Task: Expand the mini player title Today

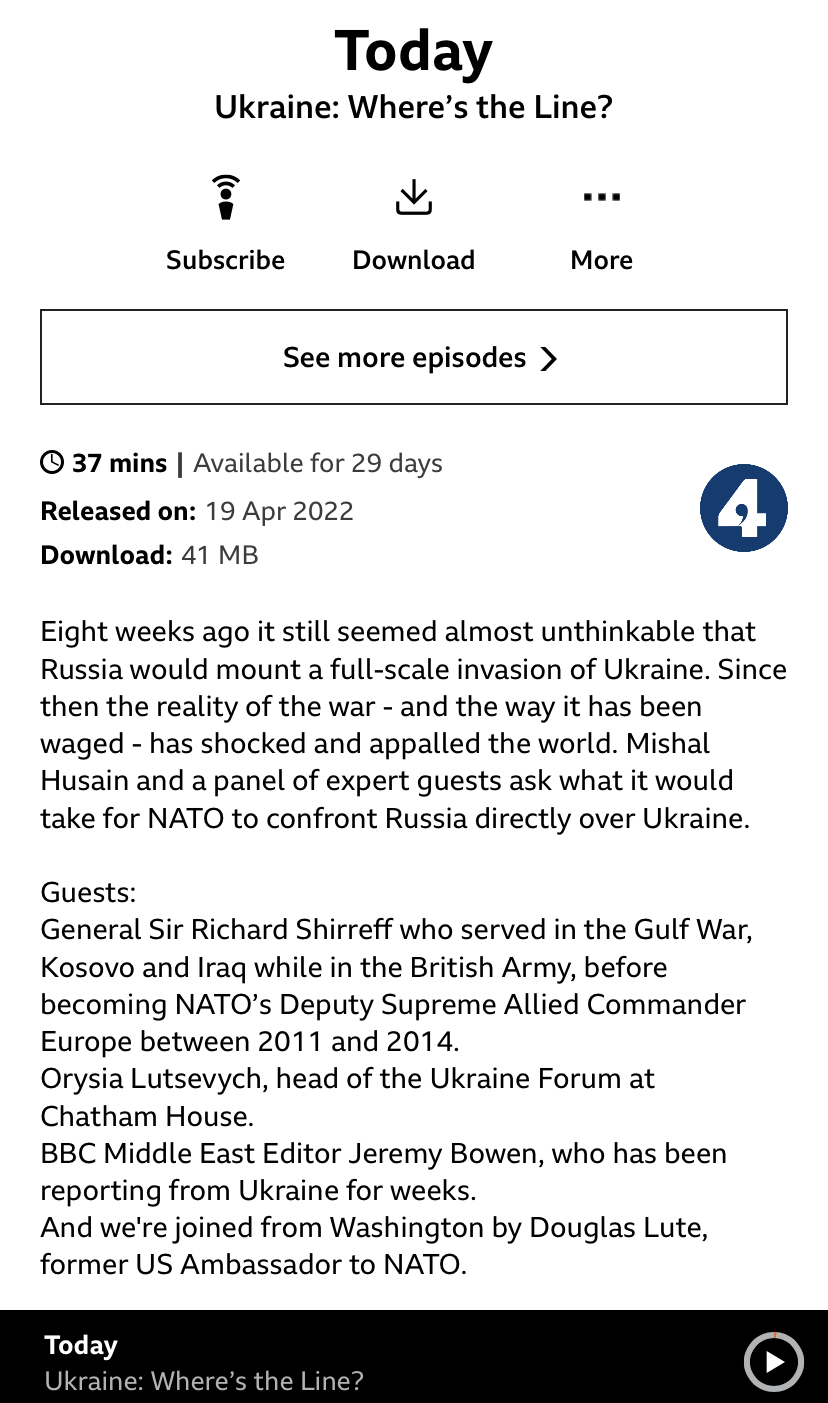Action: pos(81,1345)
